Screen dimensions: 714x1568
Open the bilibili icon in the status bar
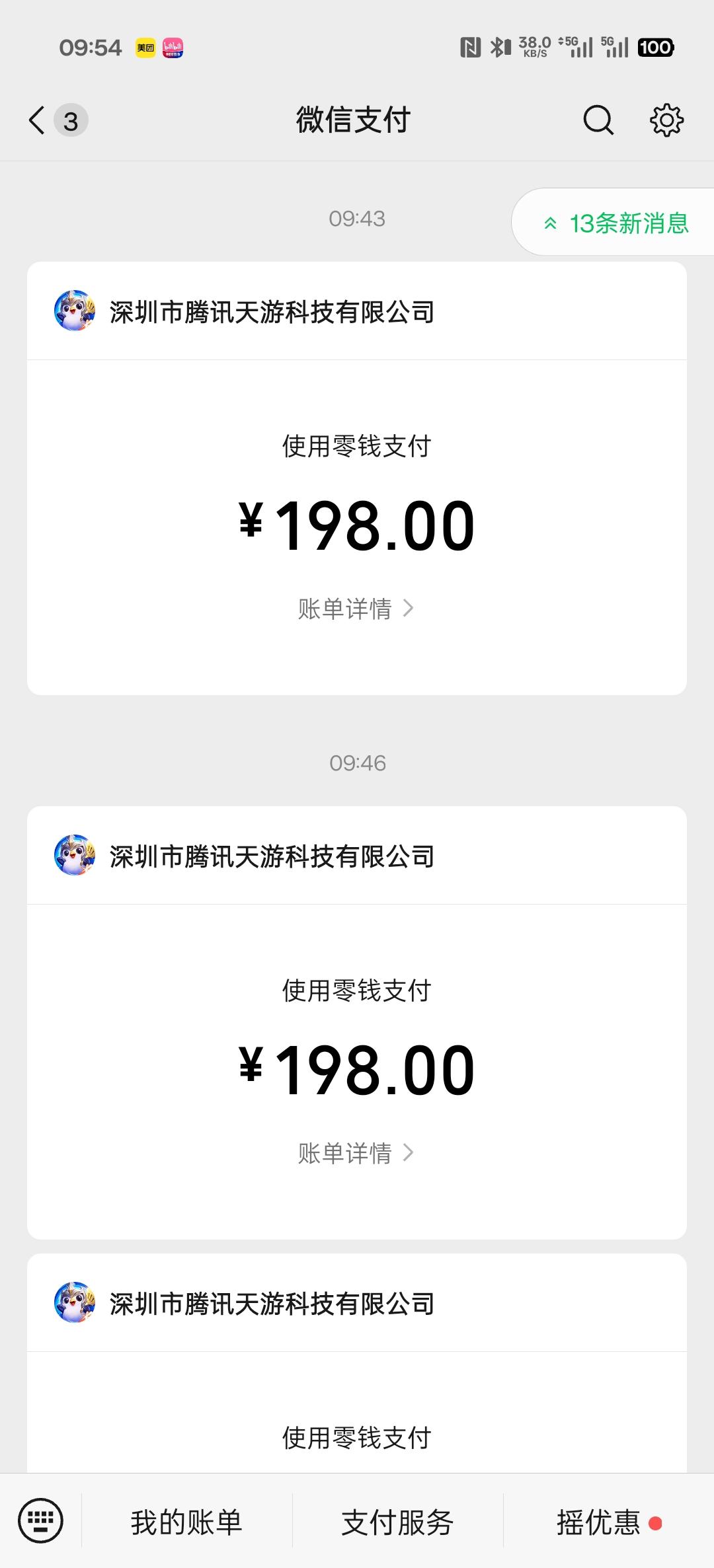pos(173,48)
